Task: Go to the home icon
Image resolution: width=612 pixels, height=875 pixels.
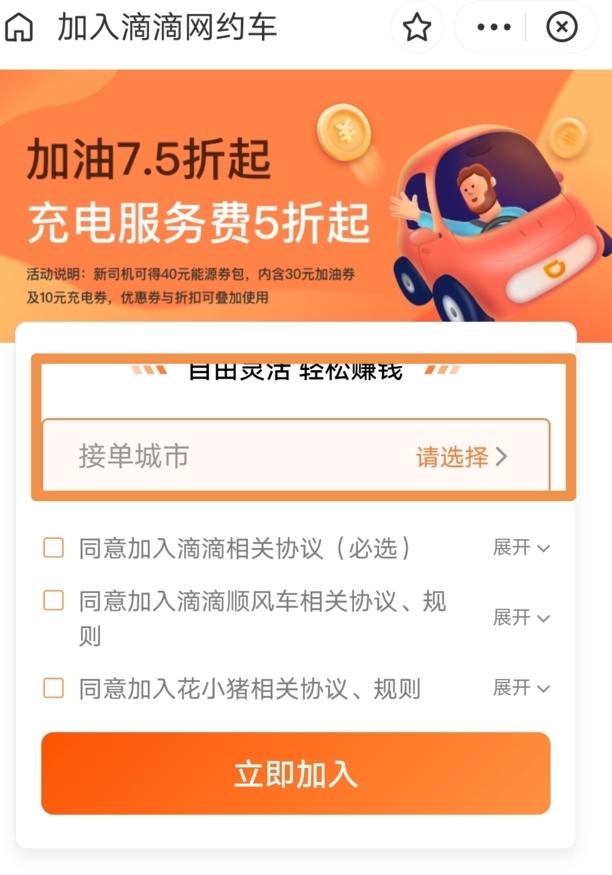Action: point(19,28)
